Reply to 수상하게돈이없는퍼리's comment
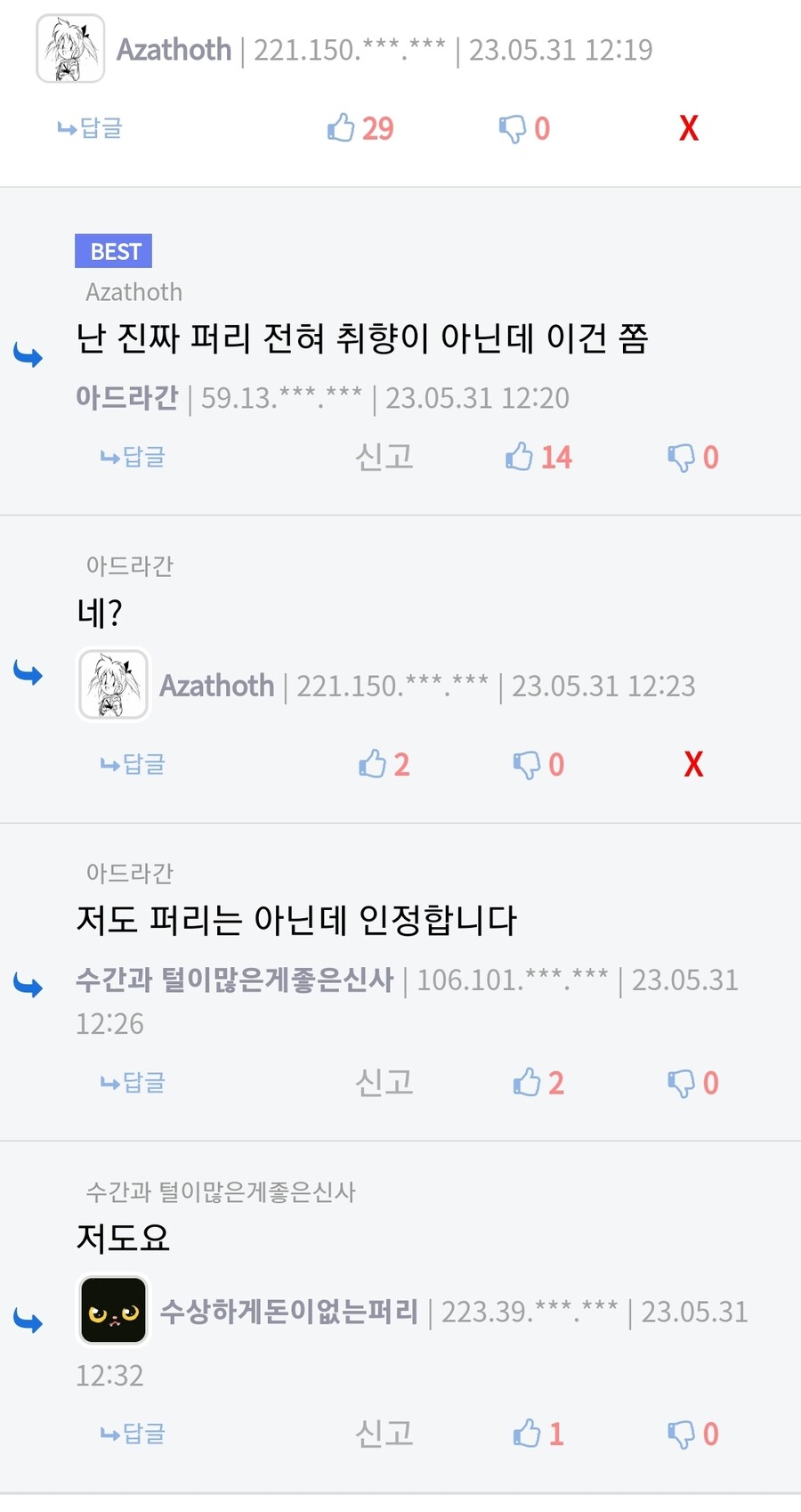Screen dimensions: 801x1512 pyautogui.click(x=133, y=1434)
